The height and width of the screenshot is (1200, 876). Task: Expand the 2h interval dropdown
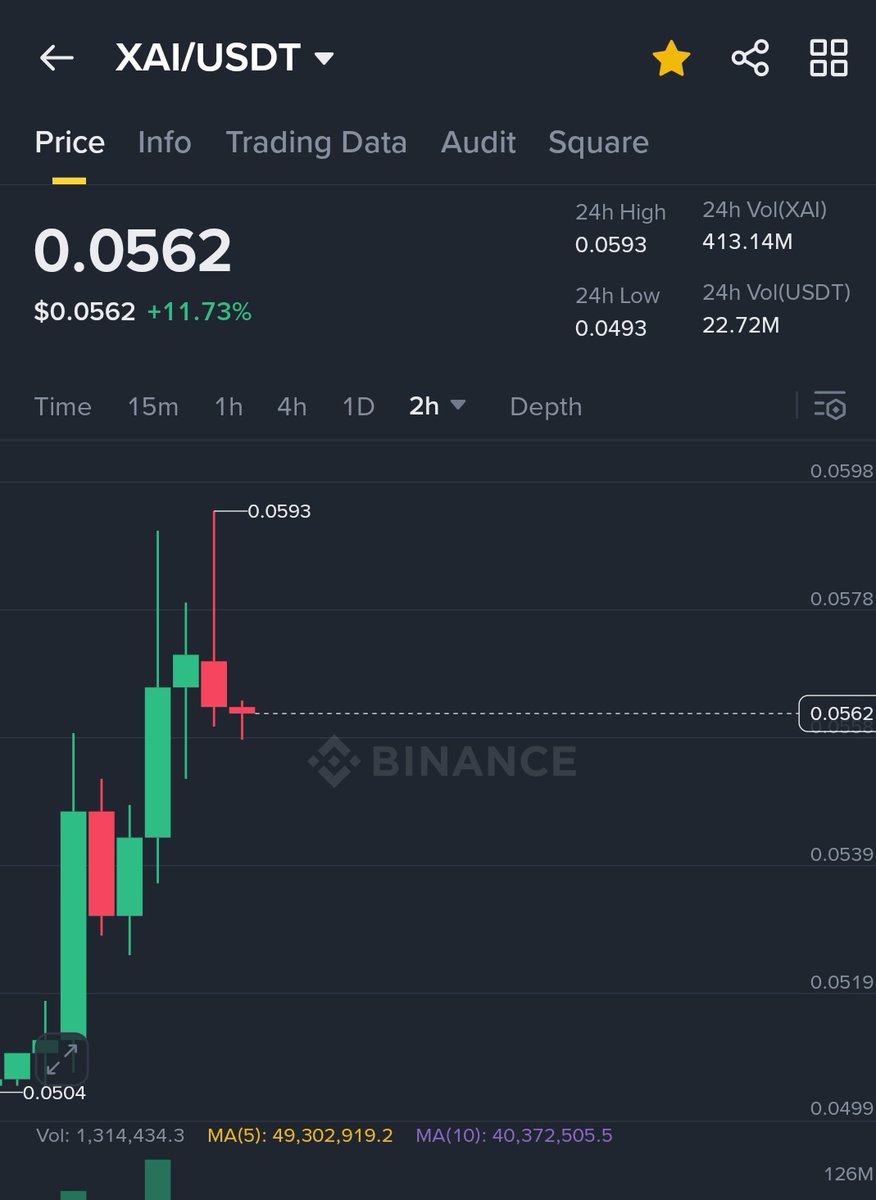437,406
